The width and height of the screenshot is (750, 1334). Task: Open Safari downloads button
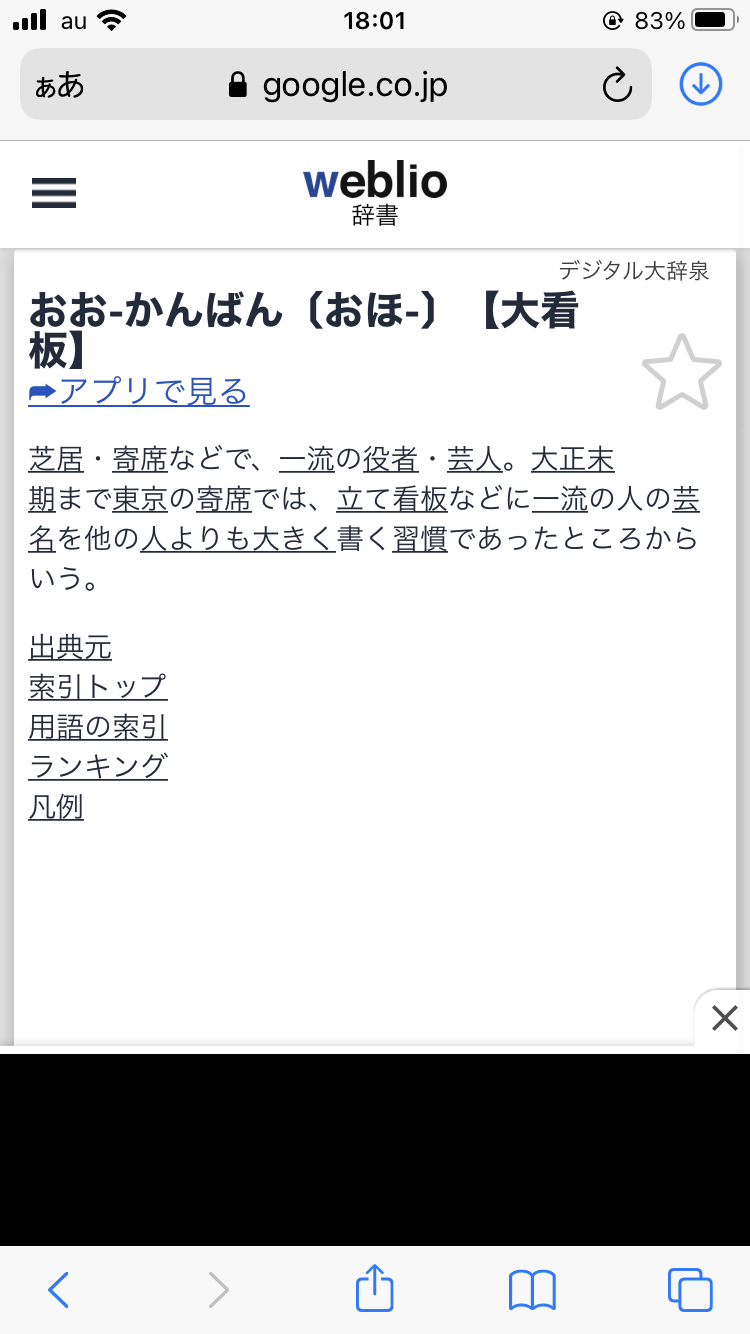point(701,85)
